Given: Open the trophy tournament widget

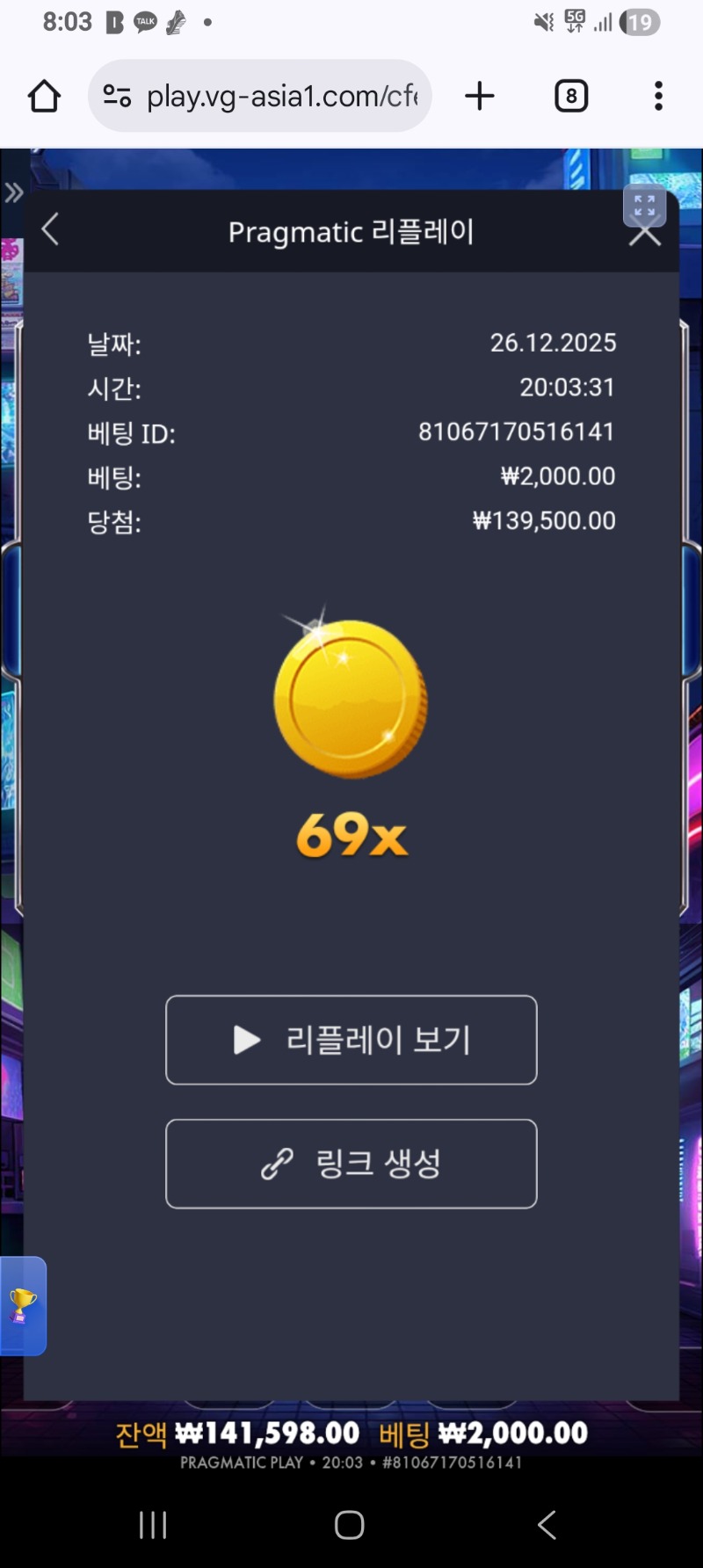Looking at the screenshot, I should click(x=23, y=1306).
